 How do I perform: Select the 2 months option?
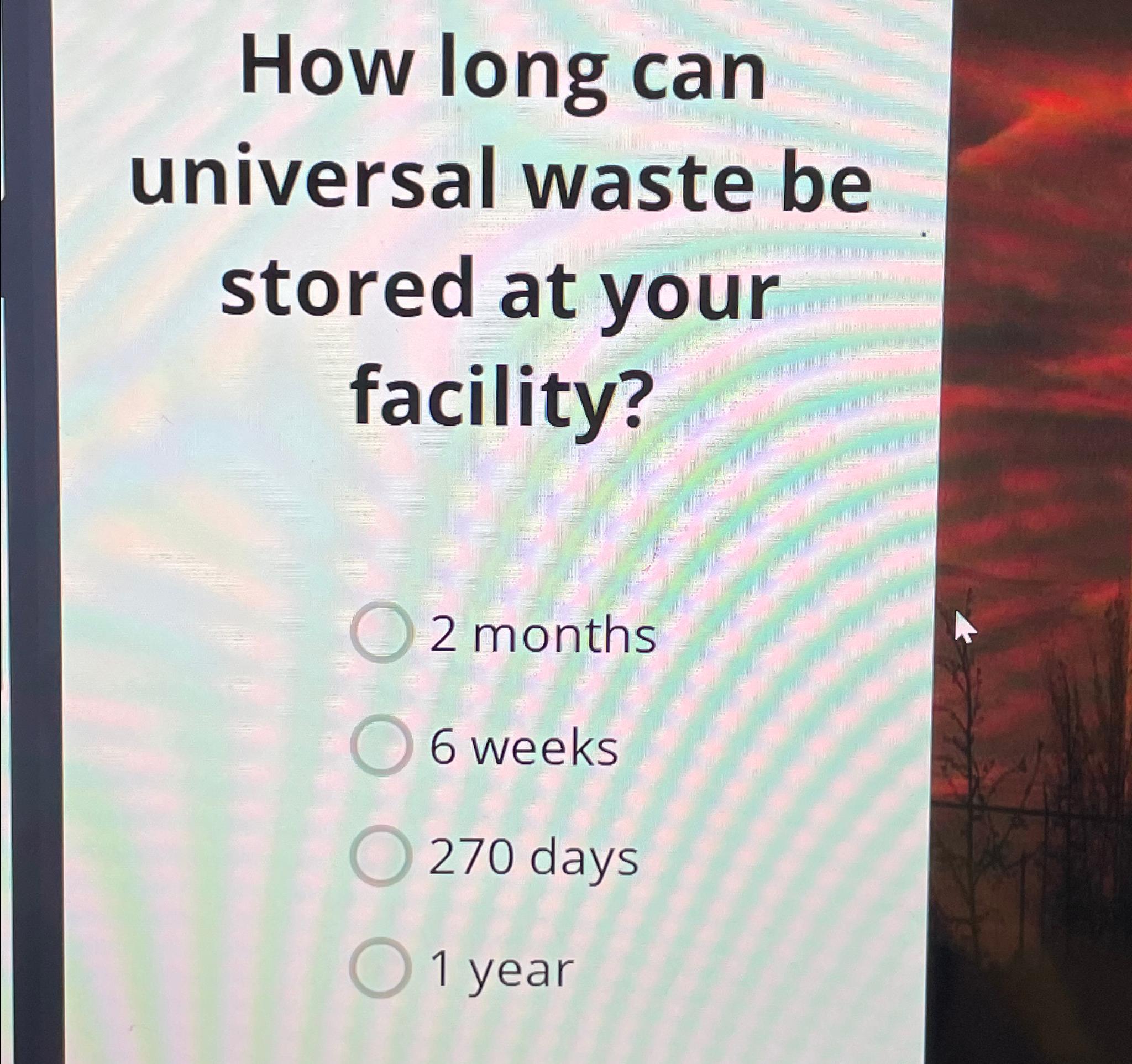pyautogui.click(x=381, y=632)
